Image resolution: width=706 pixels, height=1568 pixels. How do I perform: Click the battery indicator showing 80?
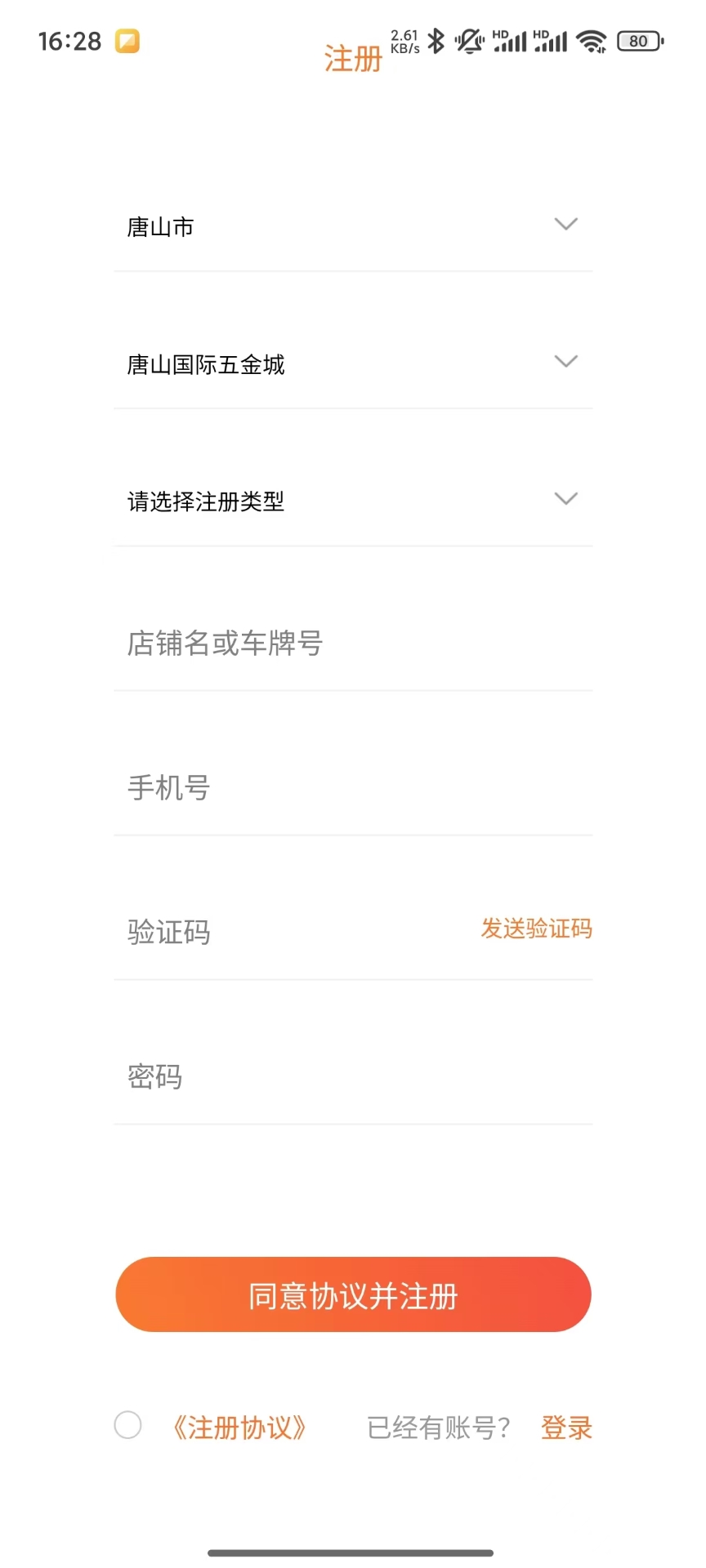point(640,40)
